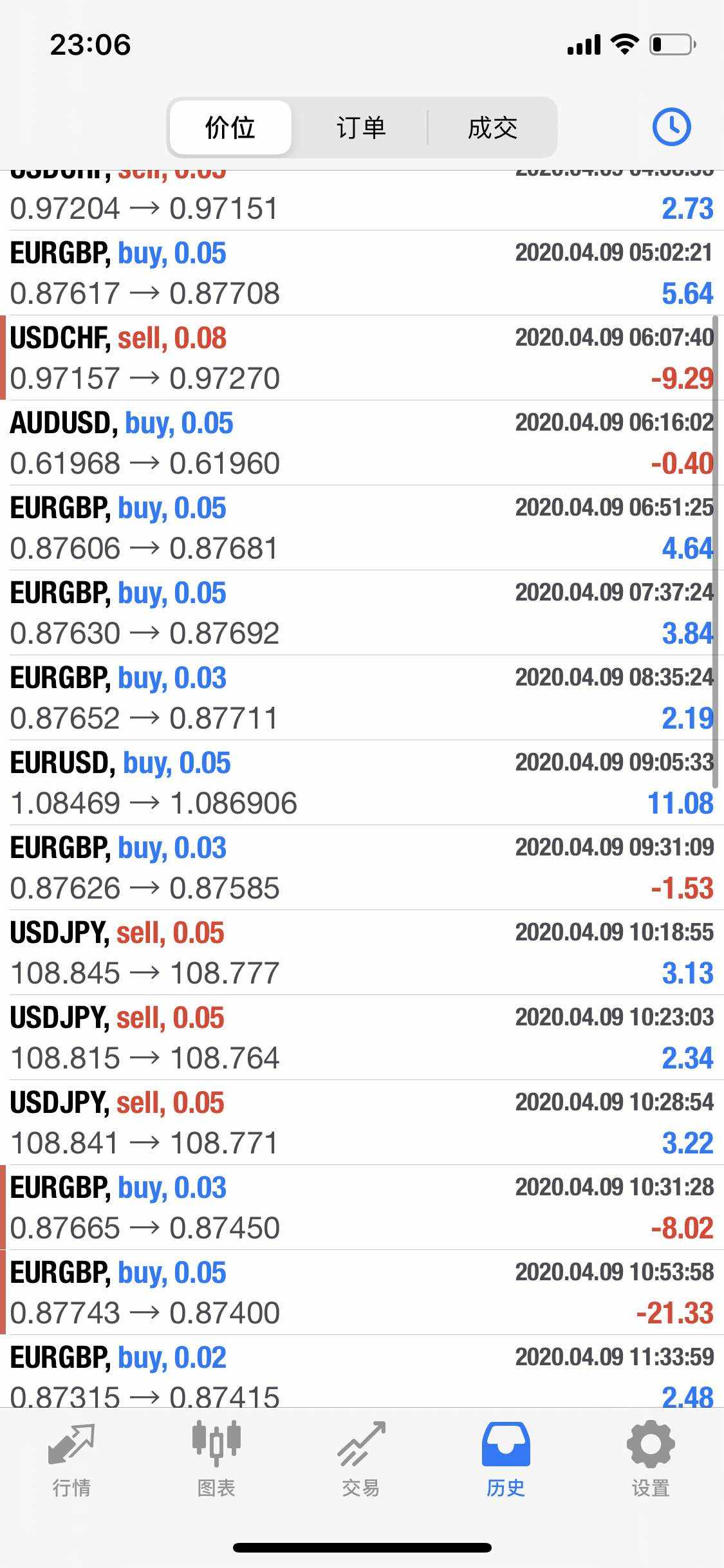Open the EURGBP trade with -21.33 loss
724x1568 pixels.
[x=362, y=1293]
